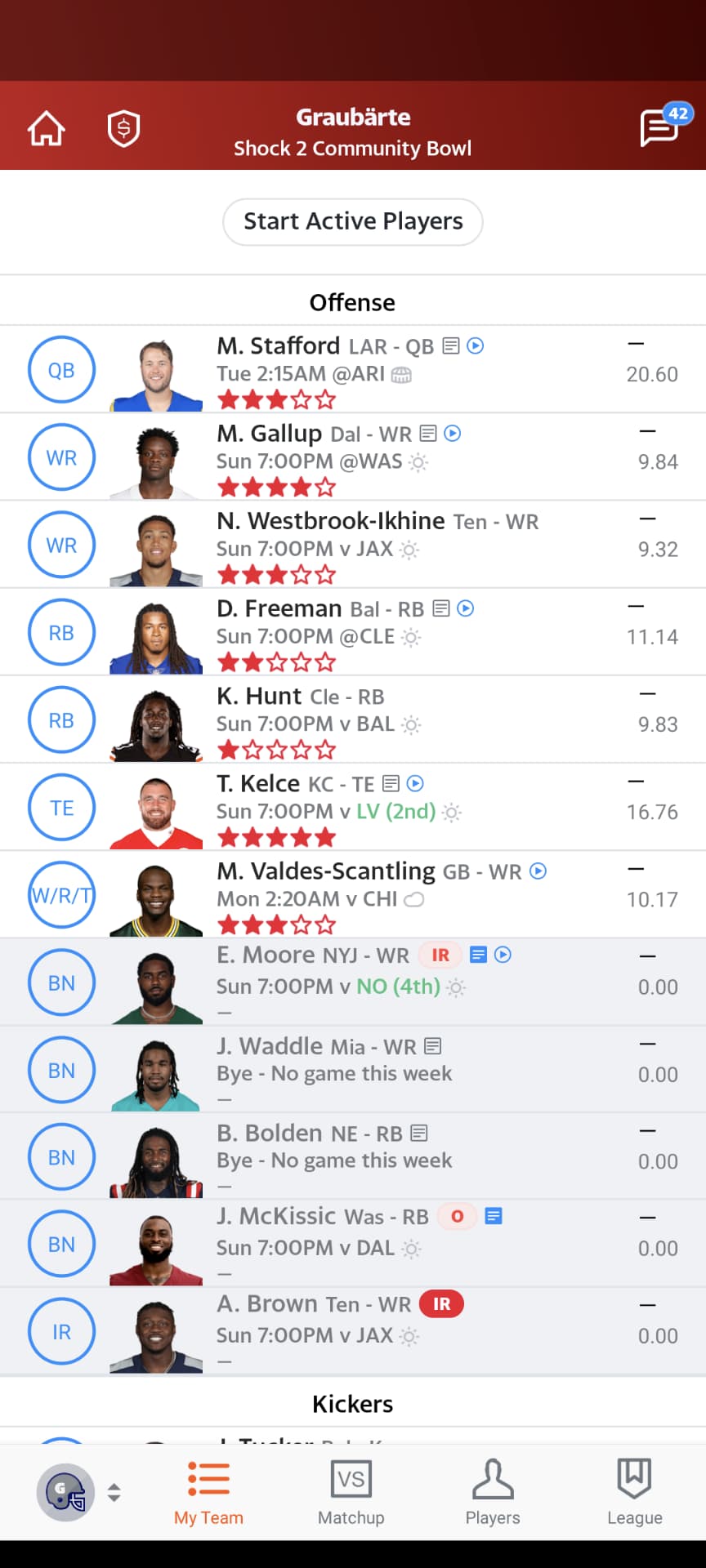The width and height of the screenshot is (706, 1568).
Task: Switch to the Matchup tab
Action: pos(351,1493)
